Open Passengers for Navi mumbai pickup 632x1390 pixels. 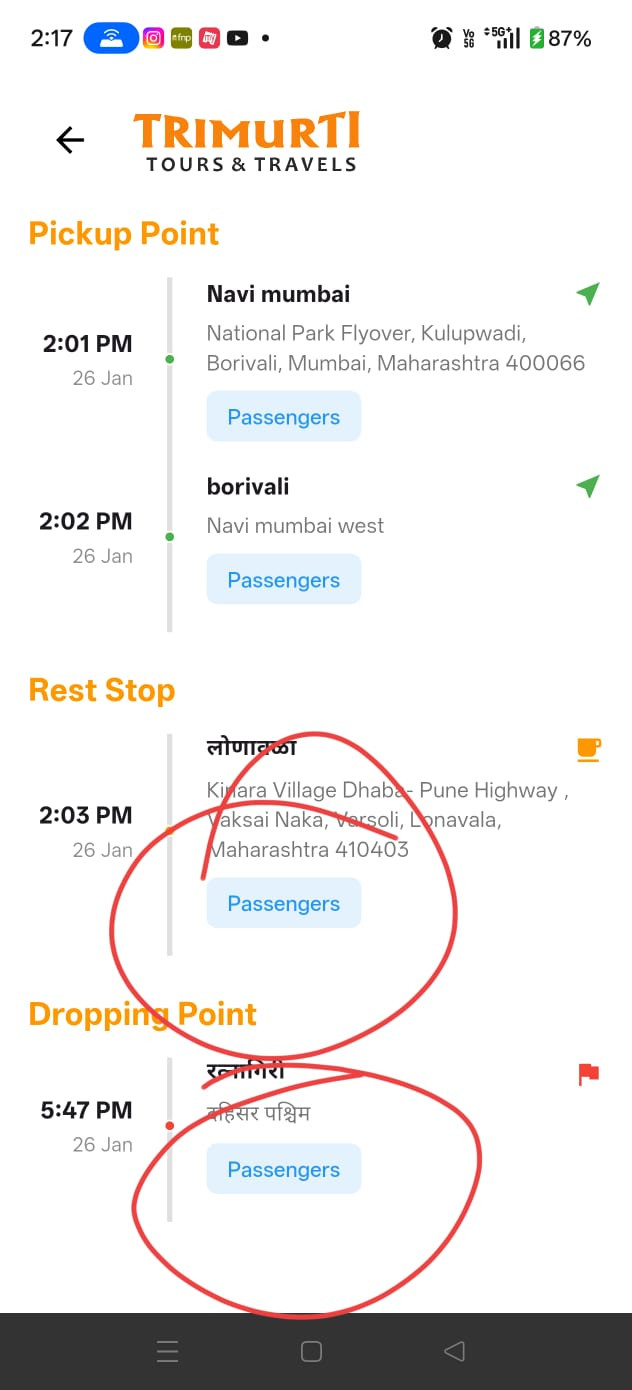tap(283, 417)
